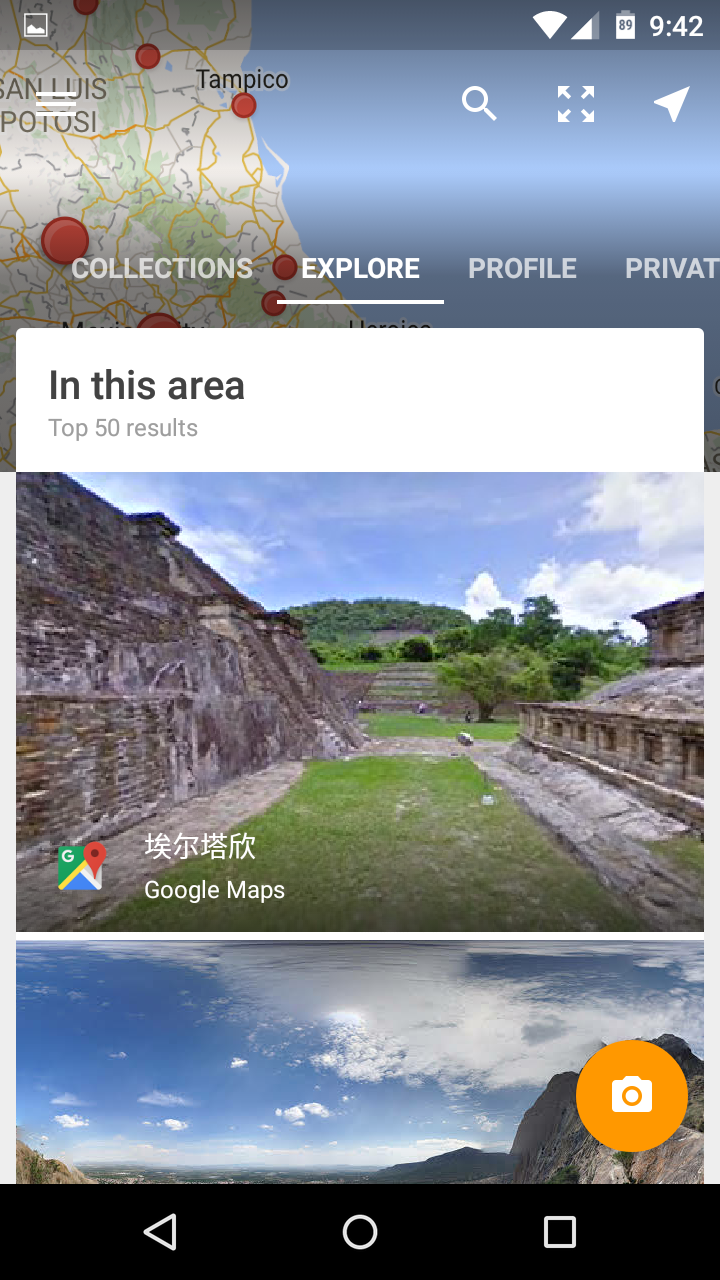Tap the red marker near Tampico
This screenshot has height=1280, width=720.
pos(242,104)
